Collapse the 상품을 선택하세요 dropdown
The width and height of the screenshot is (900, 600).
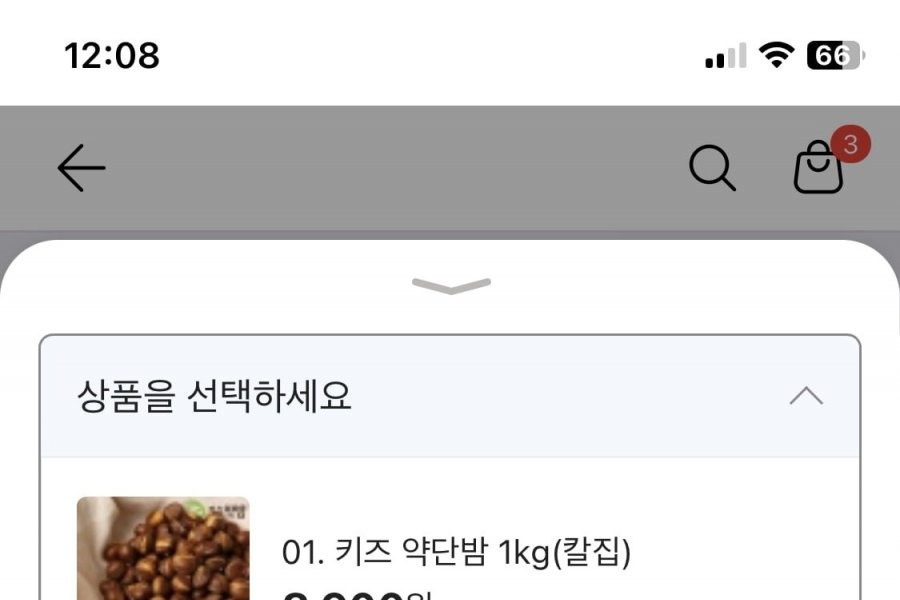(805, 396)
